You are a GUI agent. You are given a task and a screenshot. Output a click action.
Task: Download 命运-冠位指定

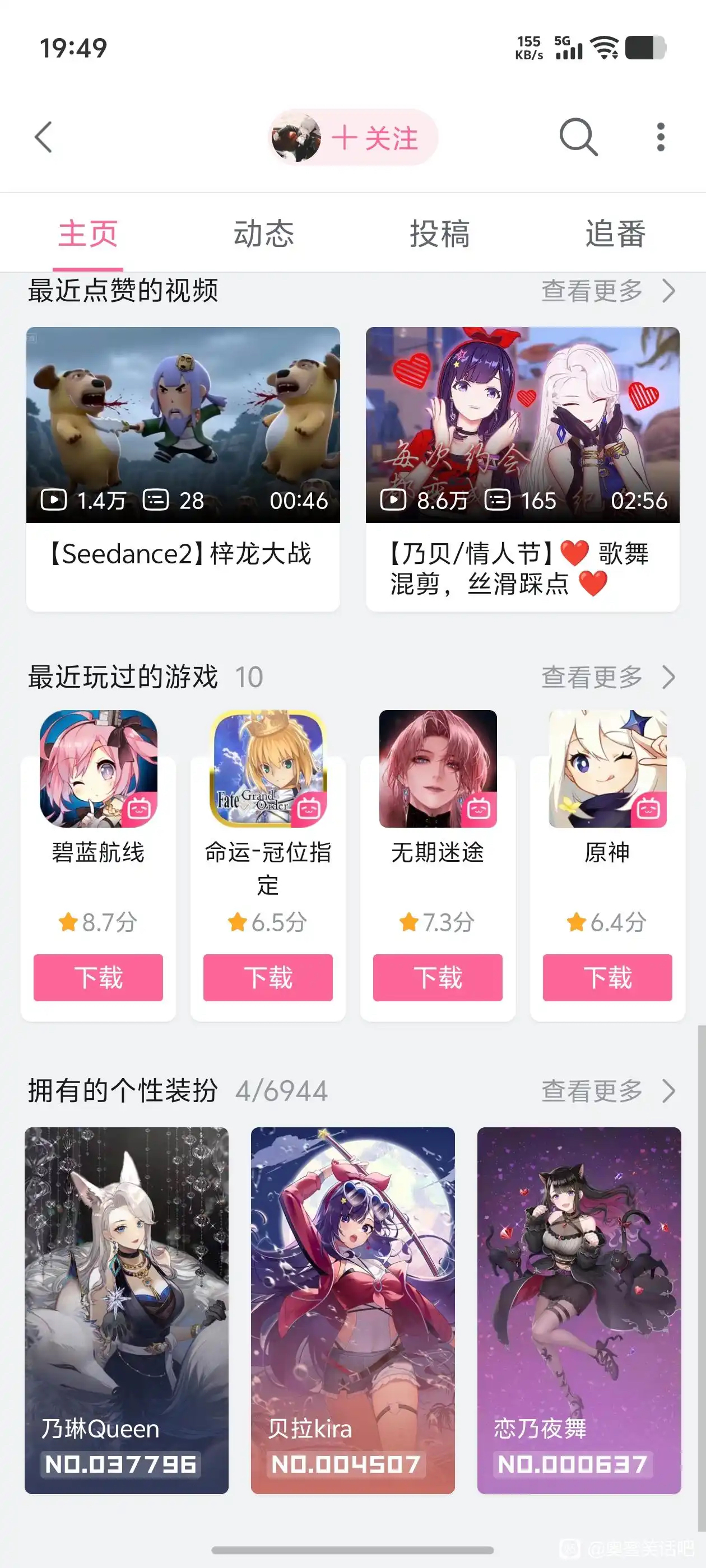tap(268, 978)
